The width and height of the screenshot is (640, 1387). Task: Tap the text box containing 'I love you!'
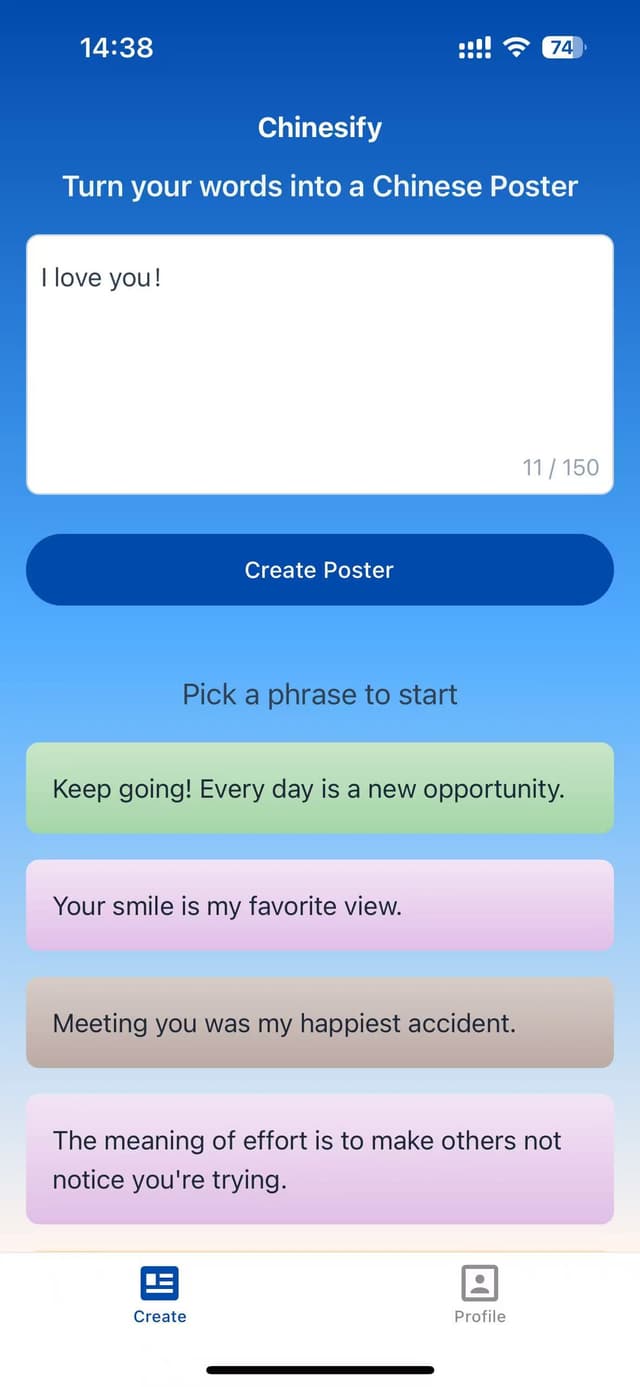(319, 364)
